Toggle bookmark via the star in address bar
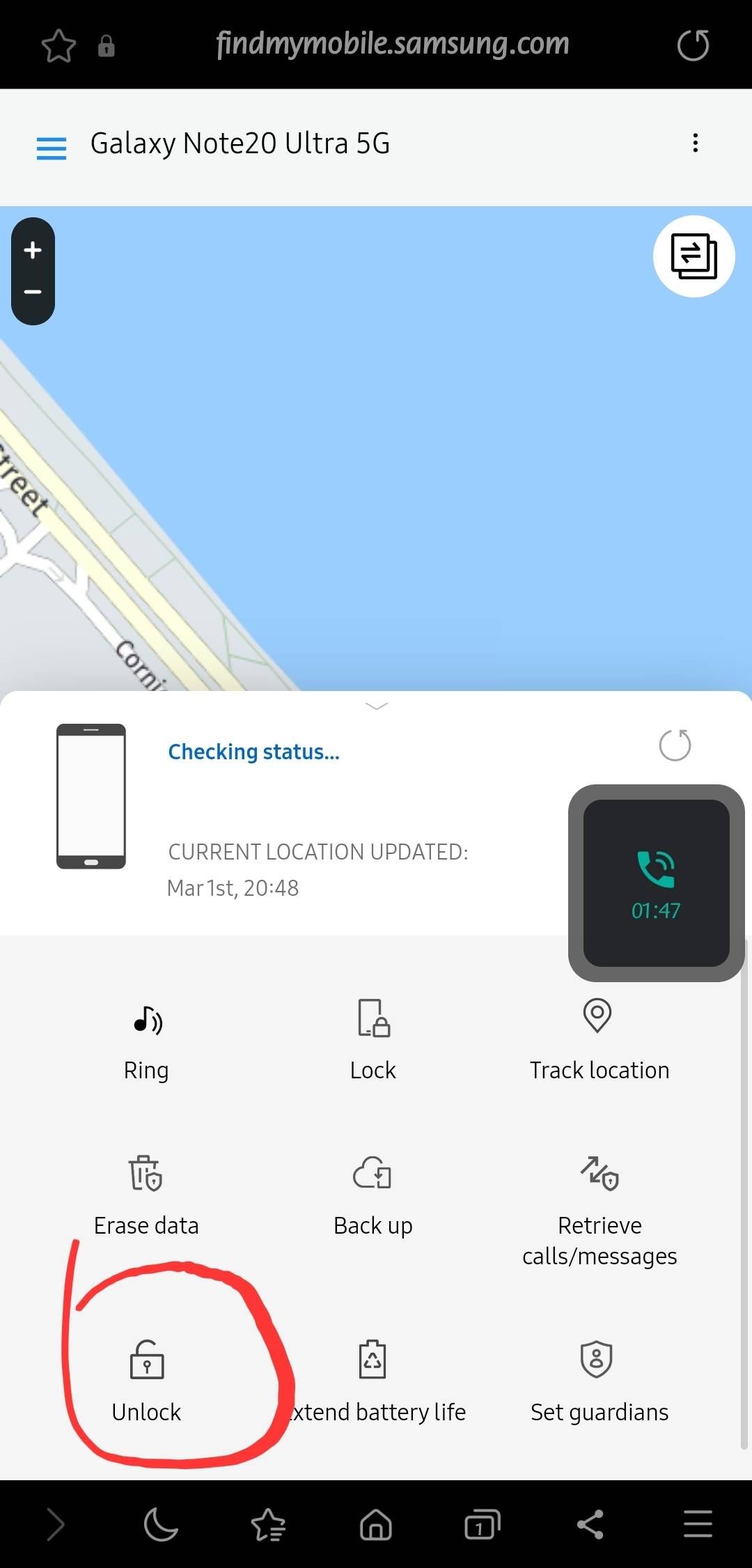This screenshot has width=752, height=1568. click(58, 45)
